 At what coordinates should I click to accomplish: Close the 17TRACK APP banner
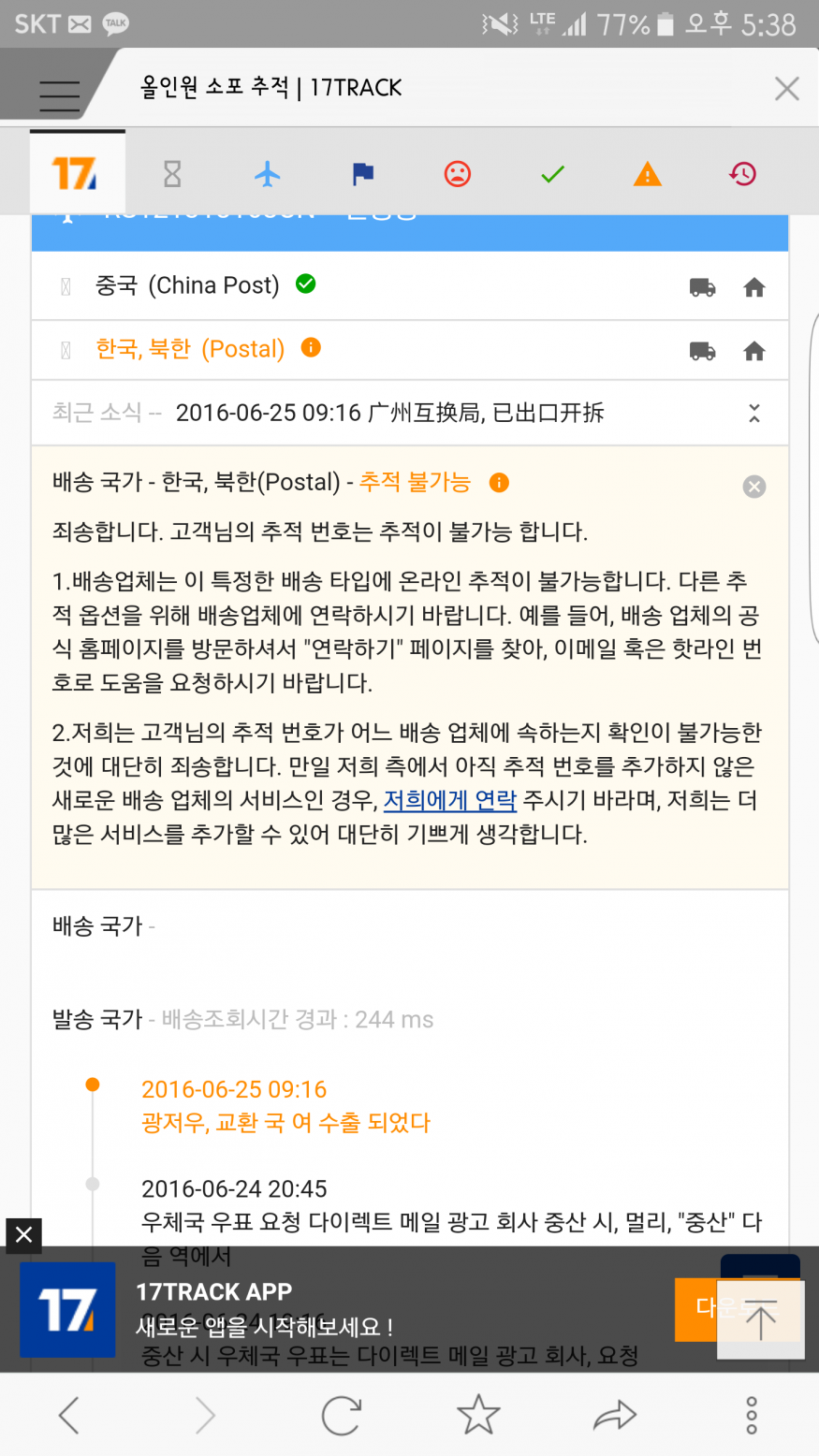pyautogui.click(x=23, y=1235)
